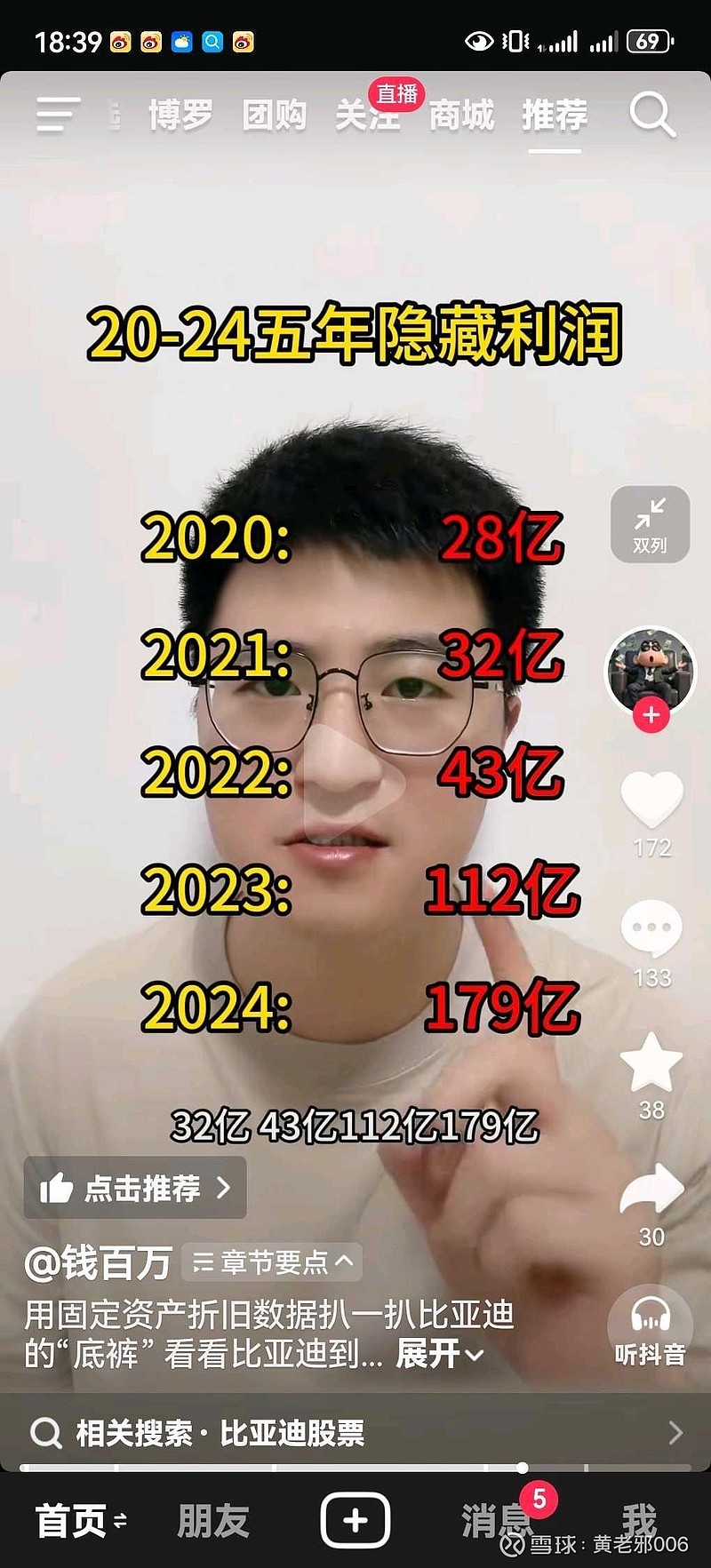Tap the + create button in bottom bar
The height and width of the screenshot is (1568, 711).
click(355, 1519)
